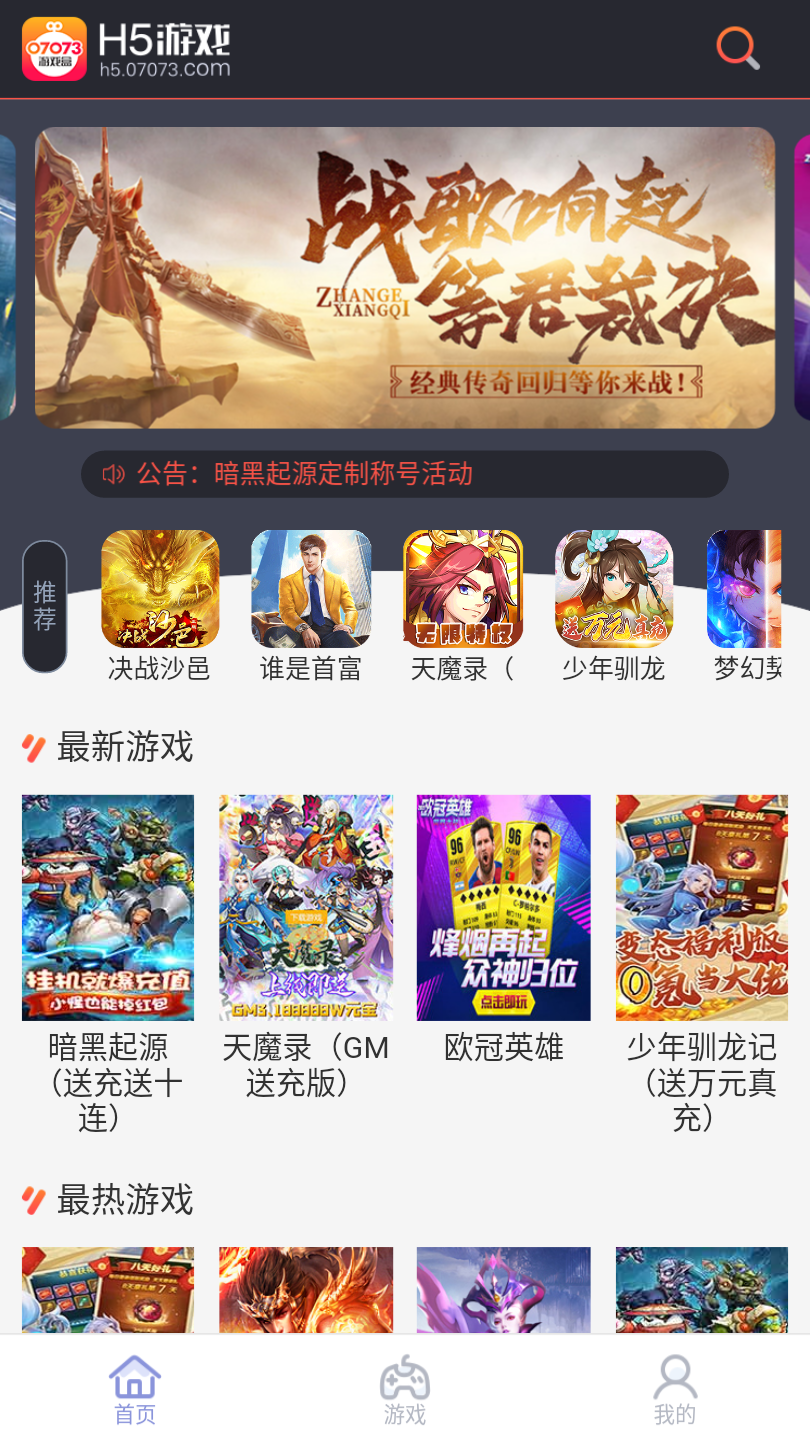The image size is (810, 1440).
Task: Open search with the magnifier icon
Action: 735,47
